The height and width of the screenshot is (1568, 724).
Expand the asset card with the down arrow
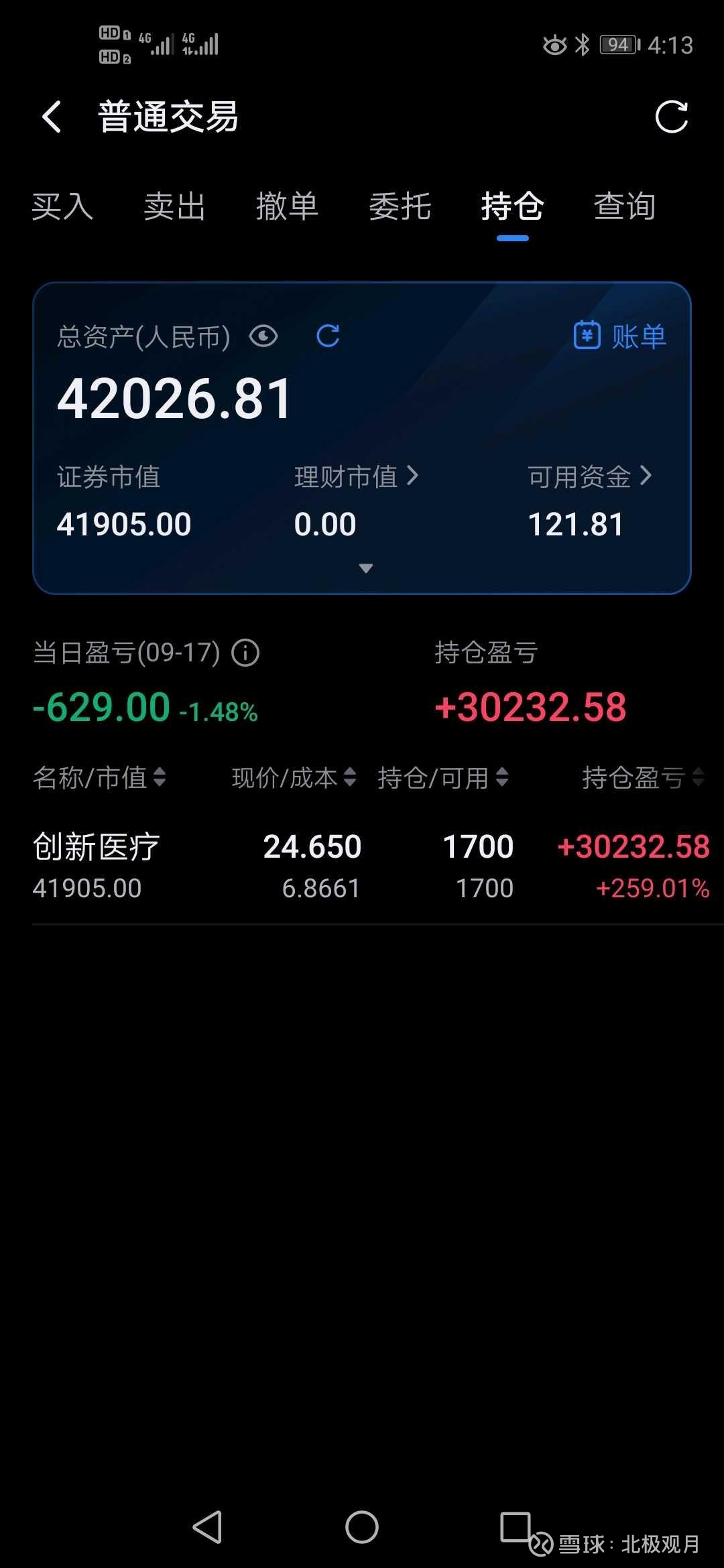(365, 568)
